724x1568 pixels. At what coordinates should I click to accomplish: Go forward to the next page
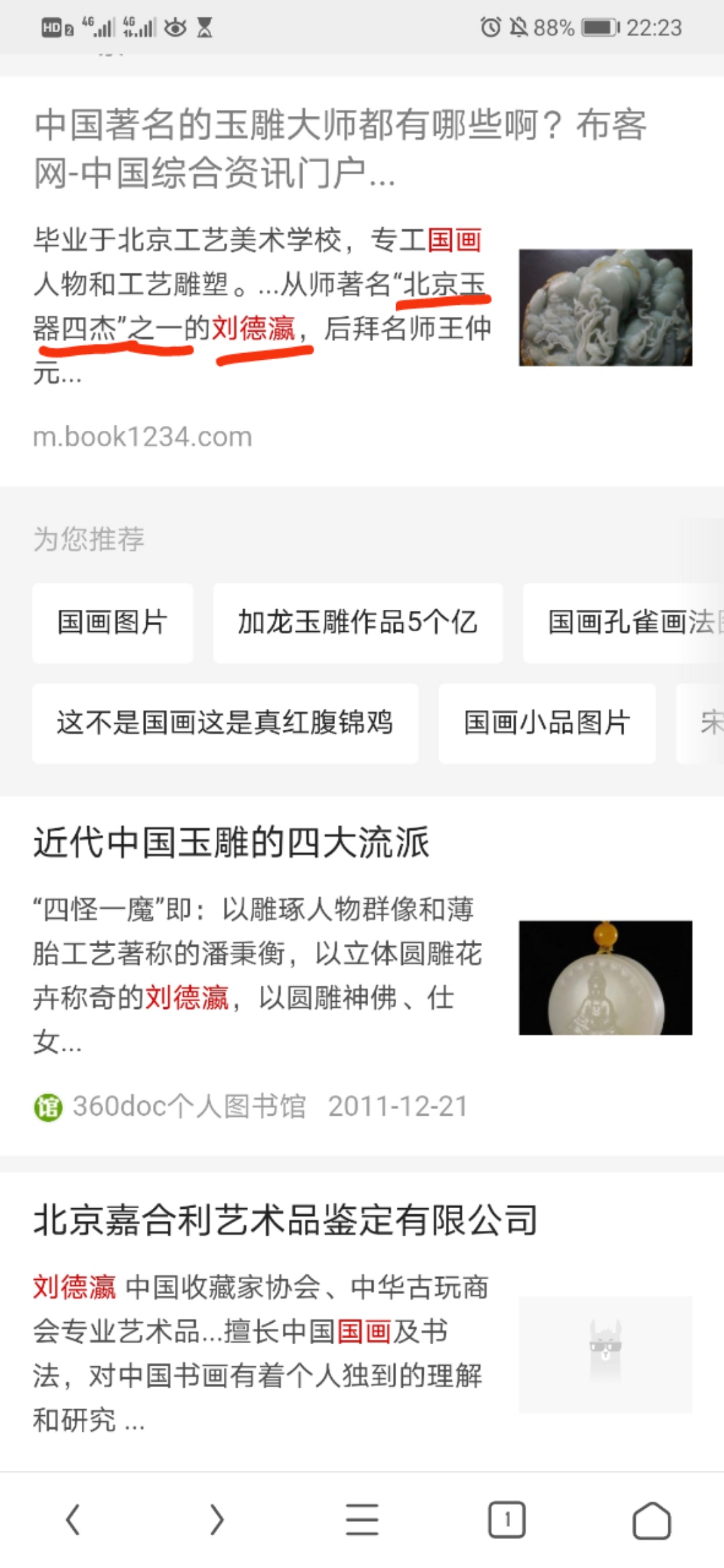[x=217, y=1520]
